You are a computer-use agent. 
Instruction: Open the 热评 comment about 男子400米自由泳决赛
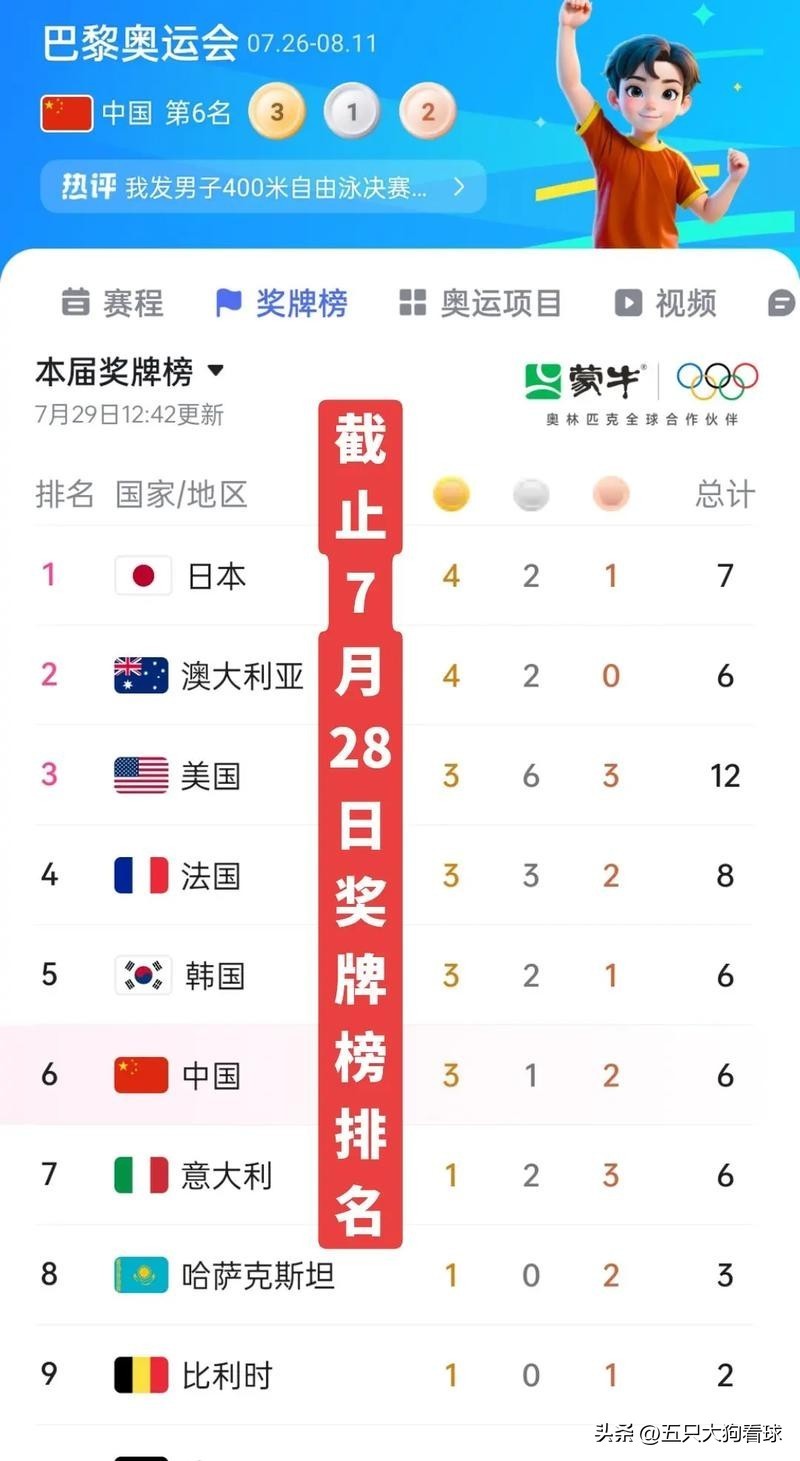[x=263, y=187]
